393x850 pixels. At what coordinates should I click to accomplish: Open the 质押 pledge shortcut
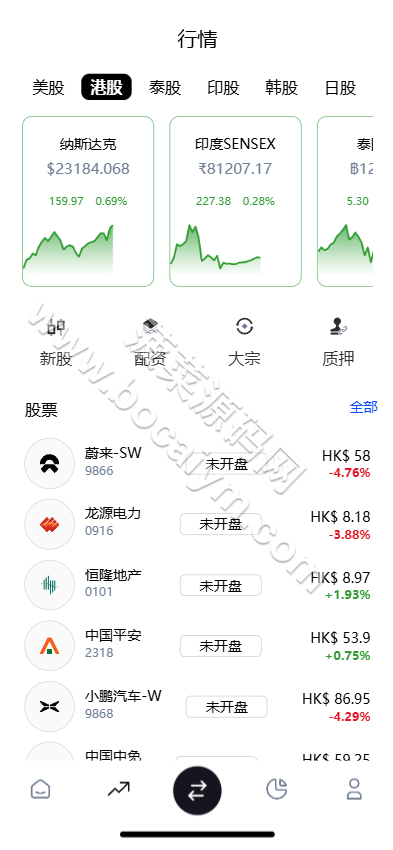pyautogui.click(x=338, y=343)
